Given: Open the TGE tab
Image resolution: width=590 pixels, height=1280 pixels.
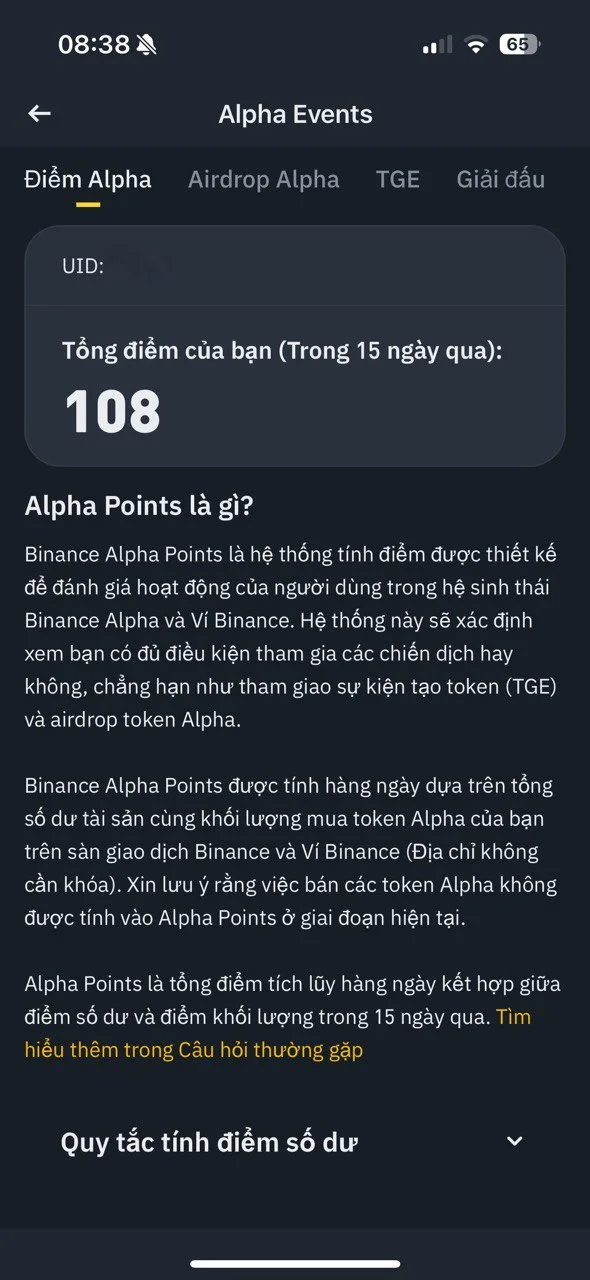Looking at the screenshot, I should (x=398, y=180).
